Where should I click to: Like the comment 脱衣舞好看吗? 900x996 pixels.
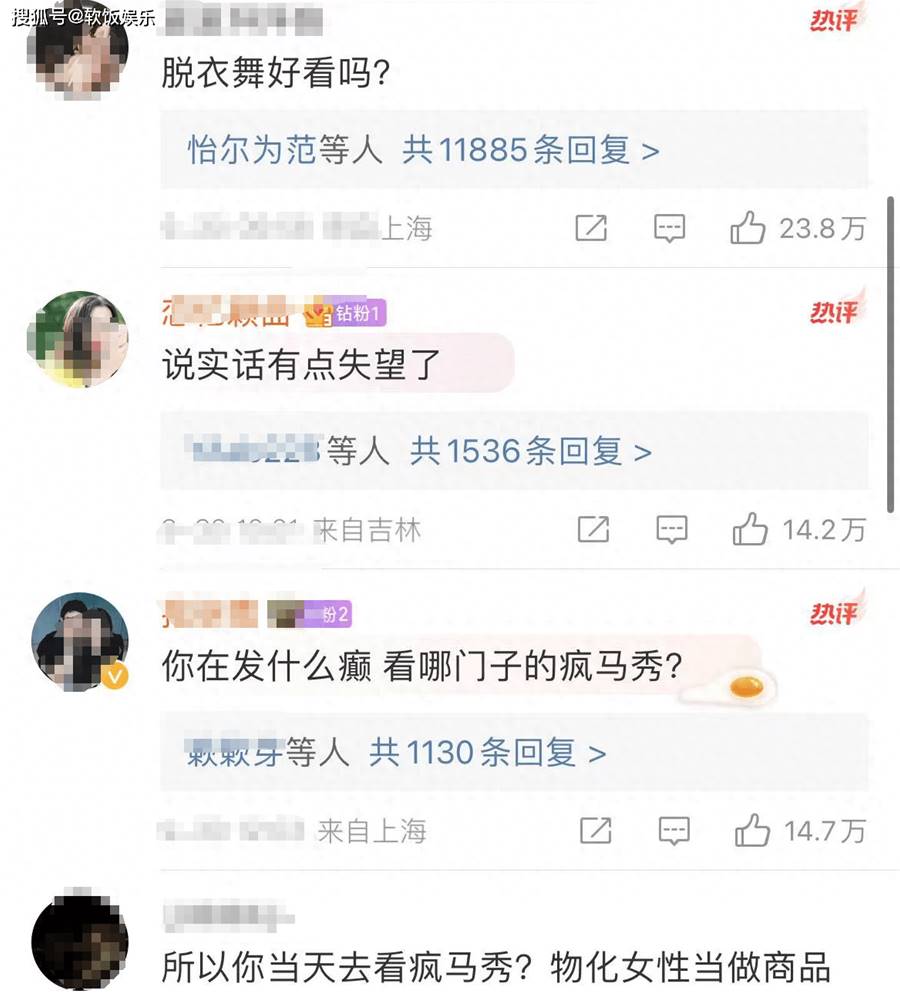[x=748, y=229]
